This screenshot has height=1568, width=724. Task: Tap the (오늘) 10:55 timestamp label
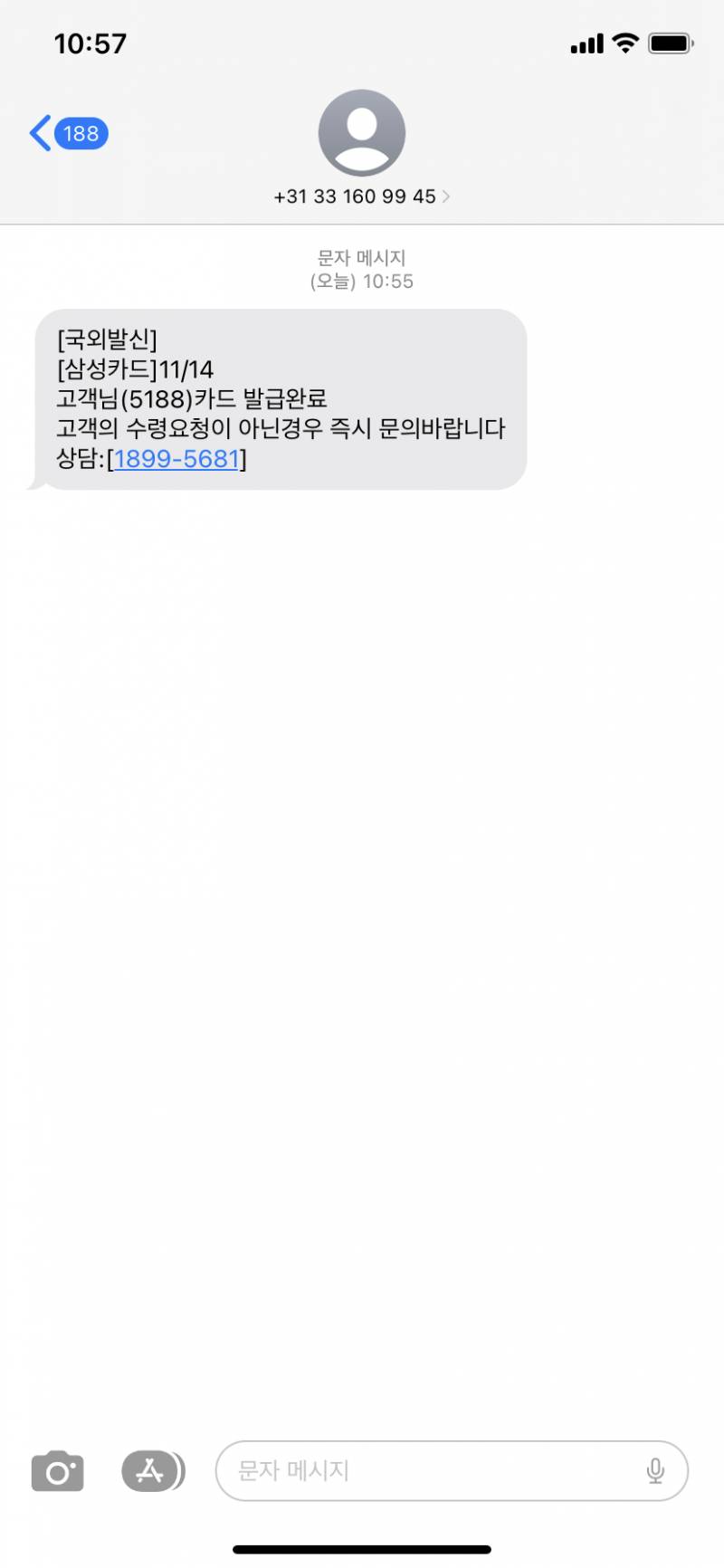(361, 282)
